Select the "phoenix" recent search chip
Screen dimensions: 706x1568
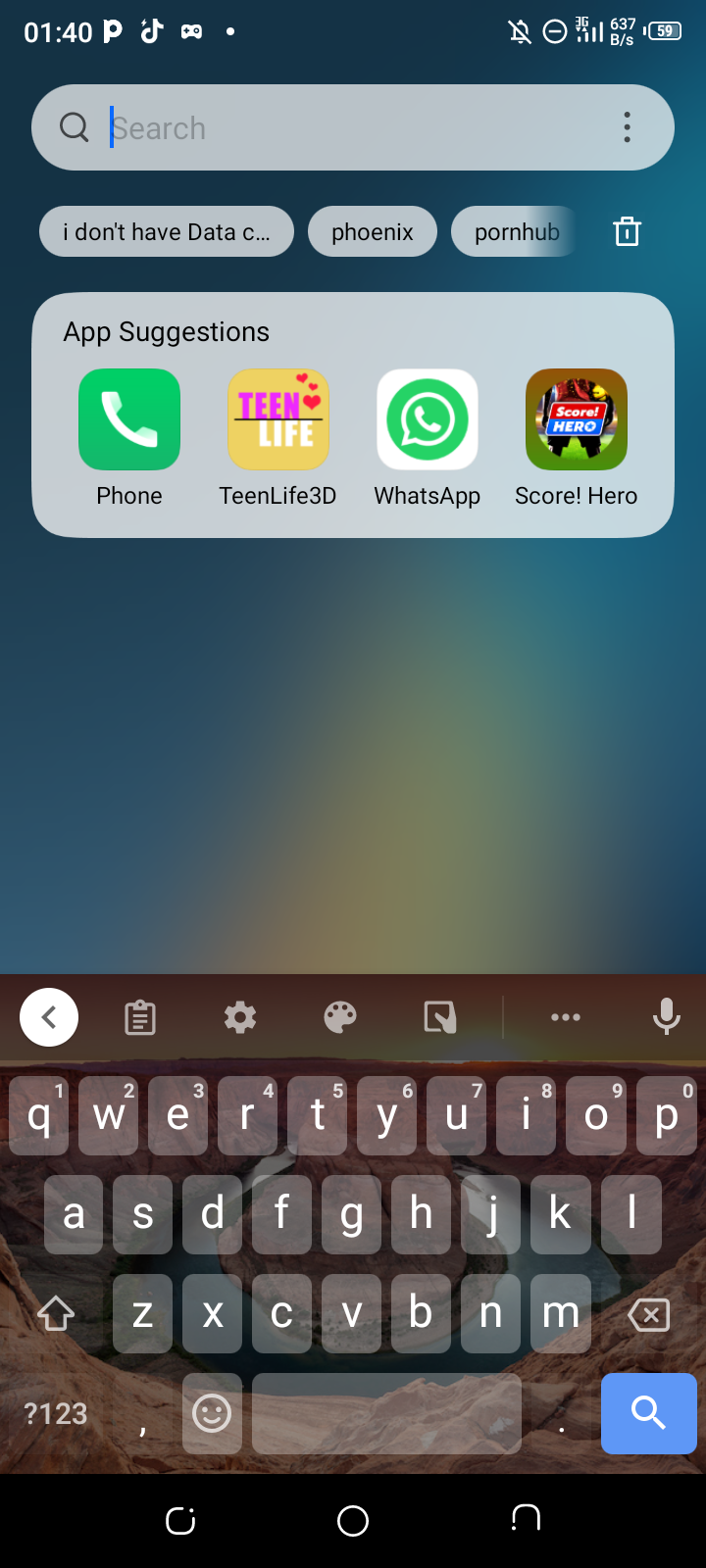point(373,232)
